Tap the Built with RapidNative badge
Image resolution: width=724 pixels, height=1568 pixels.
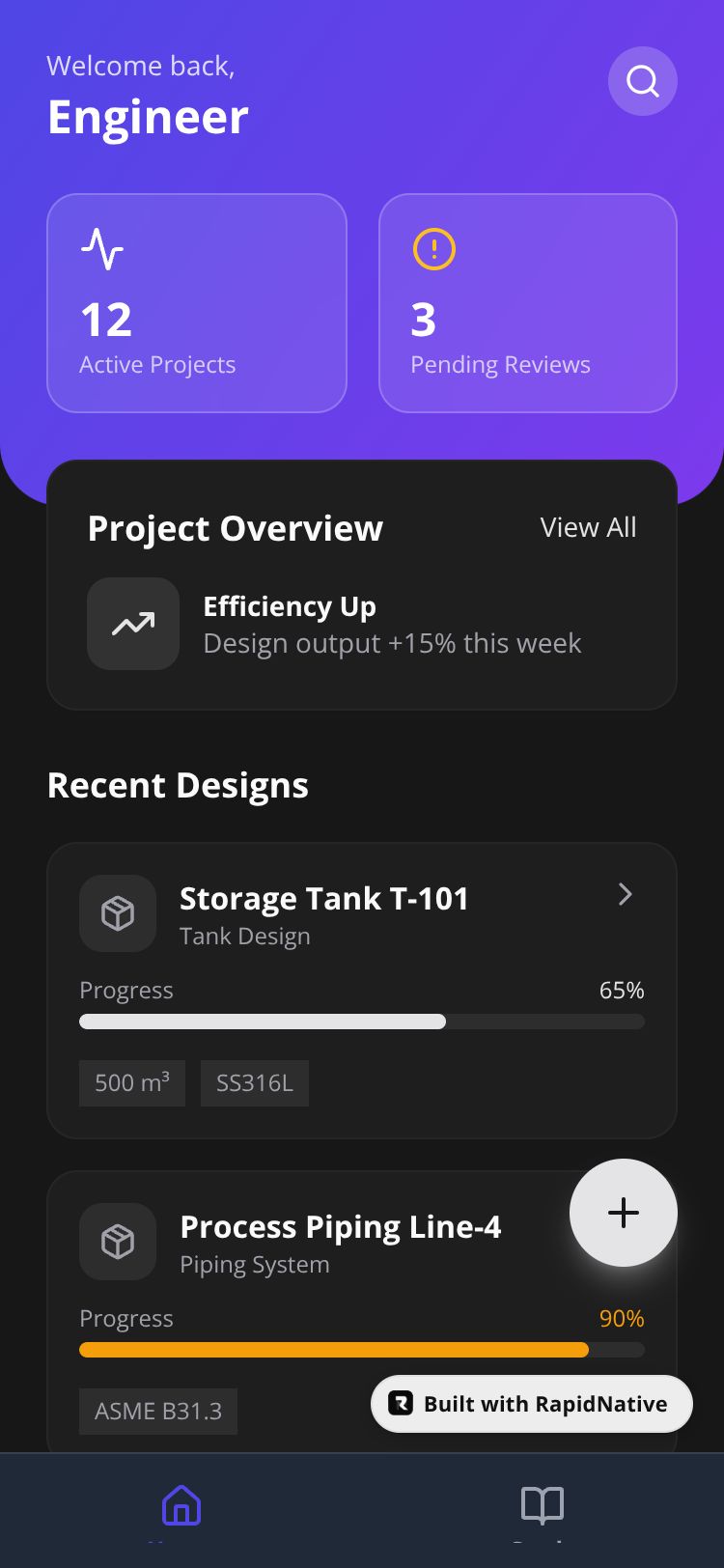(x=532, y=1404)
